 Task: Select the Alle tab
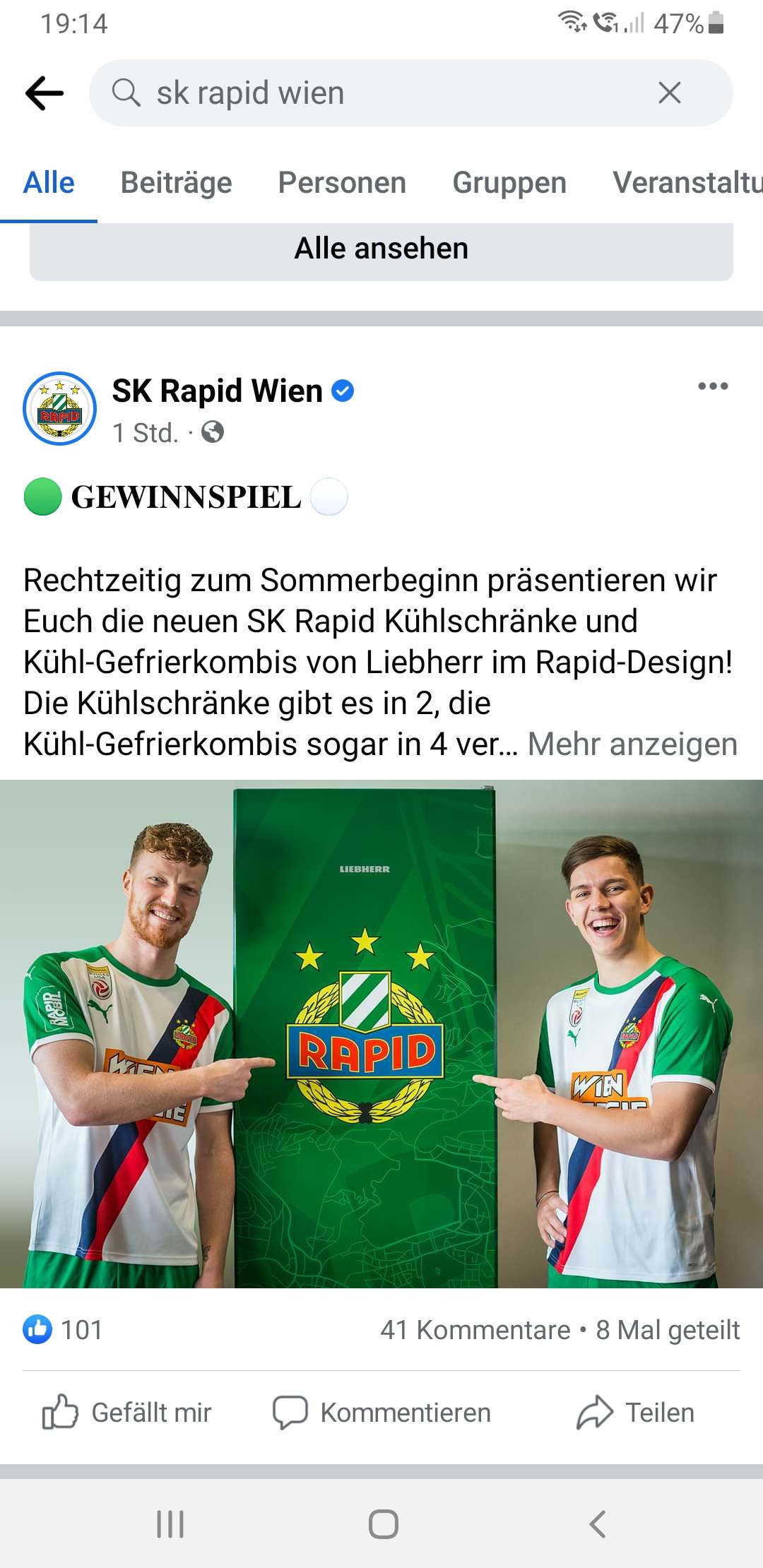coord(49,182)
